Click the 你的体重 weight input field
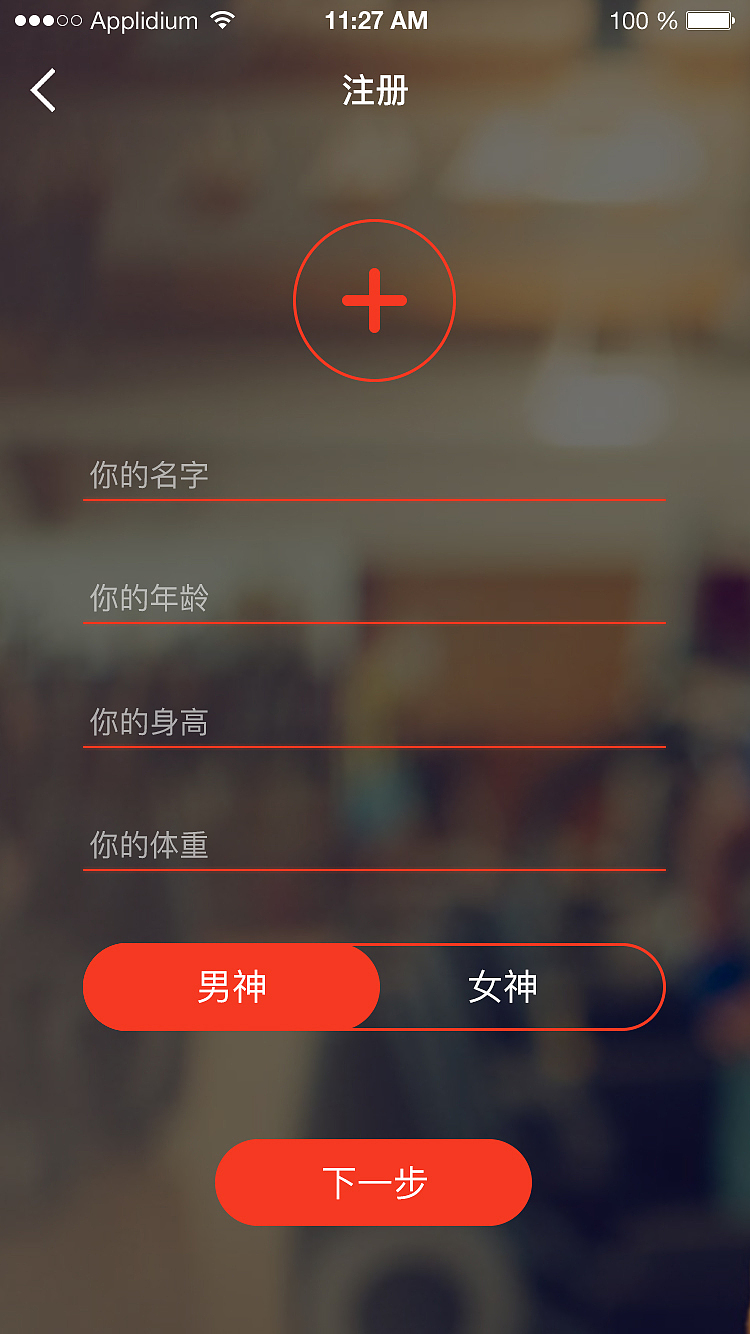750x1334 pixels. pos(375,848)
